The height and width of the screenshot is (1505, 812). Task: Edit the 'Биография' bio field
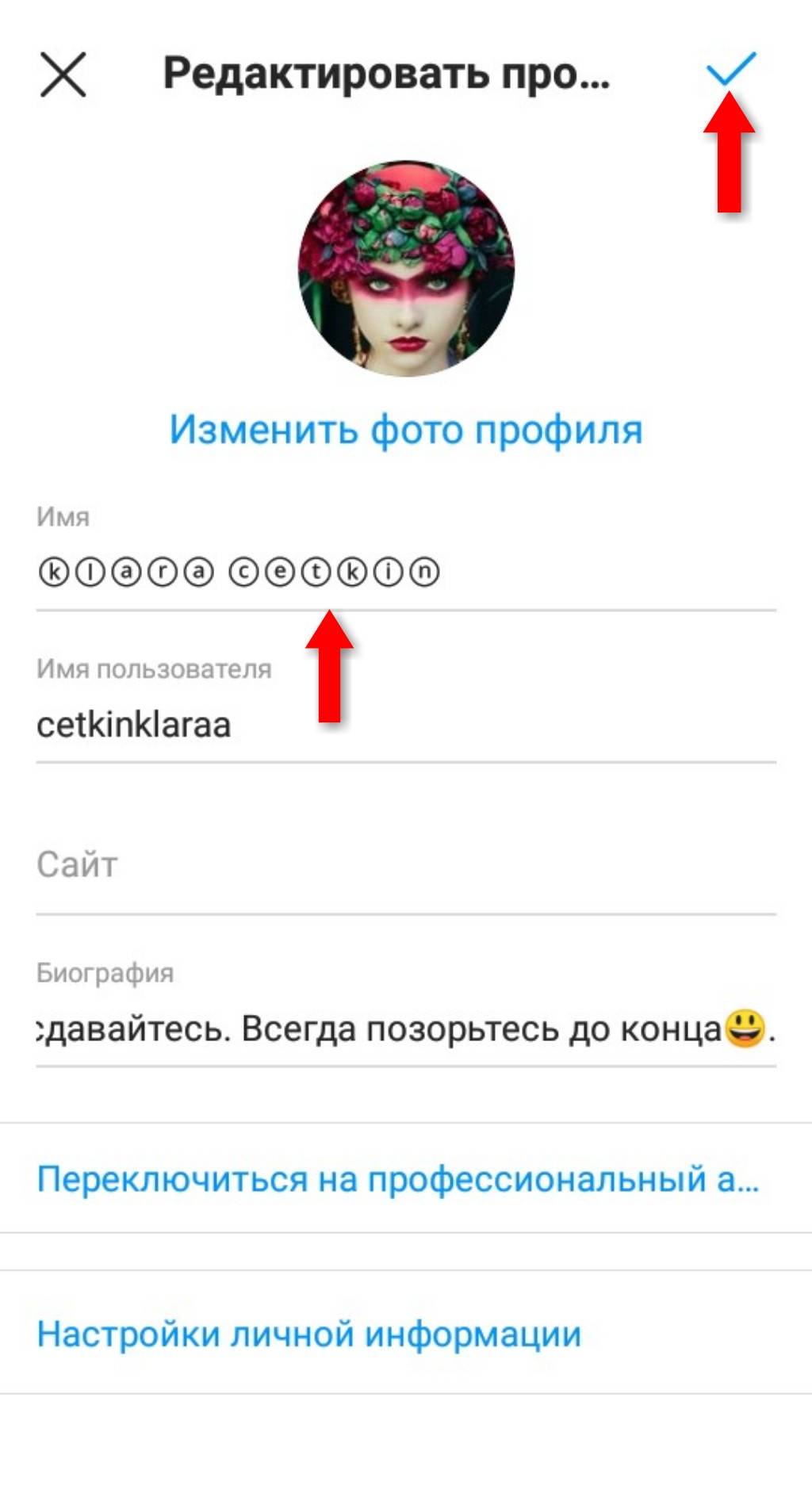pyautogui.click(x=404, y=1029)
